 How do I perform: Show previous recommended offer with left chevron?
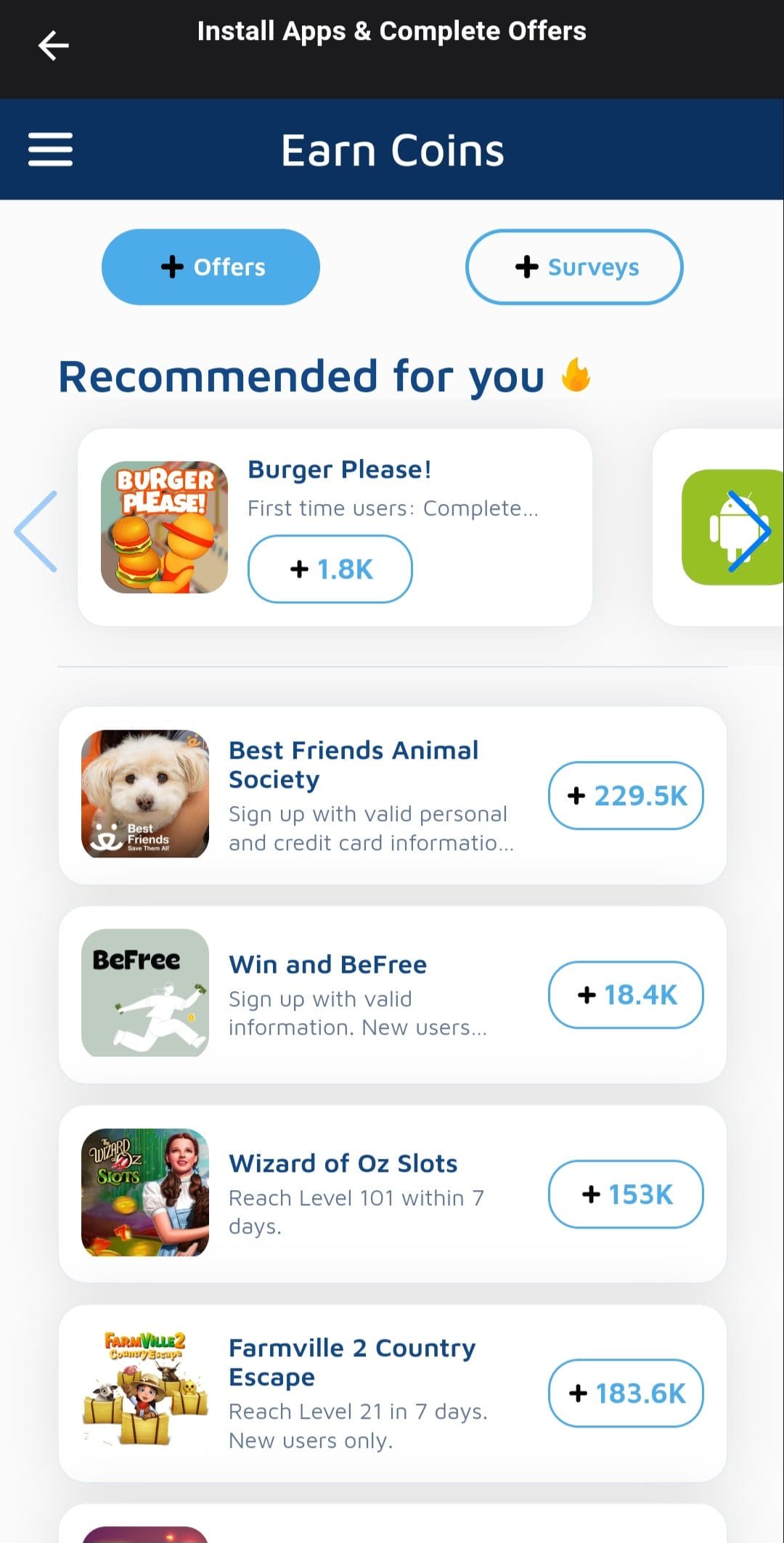36,532
